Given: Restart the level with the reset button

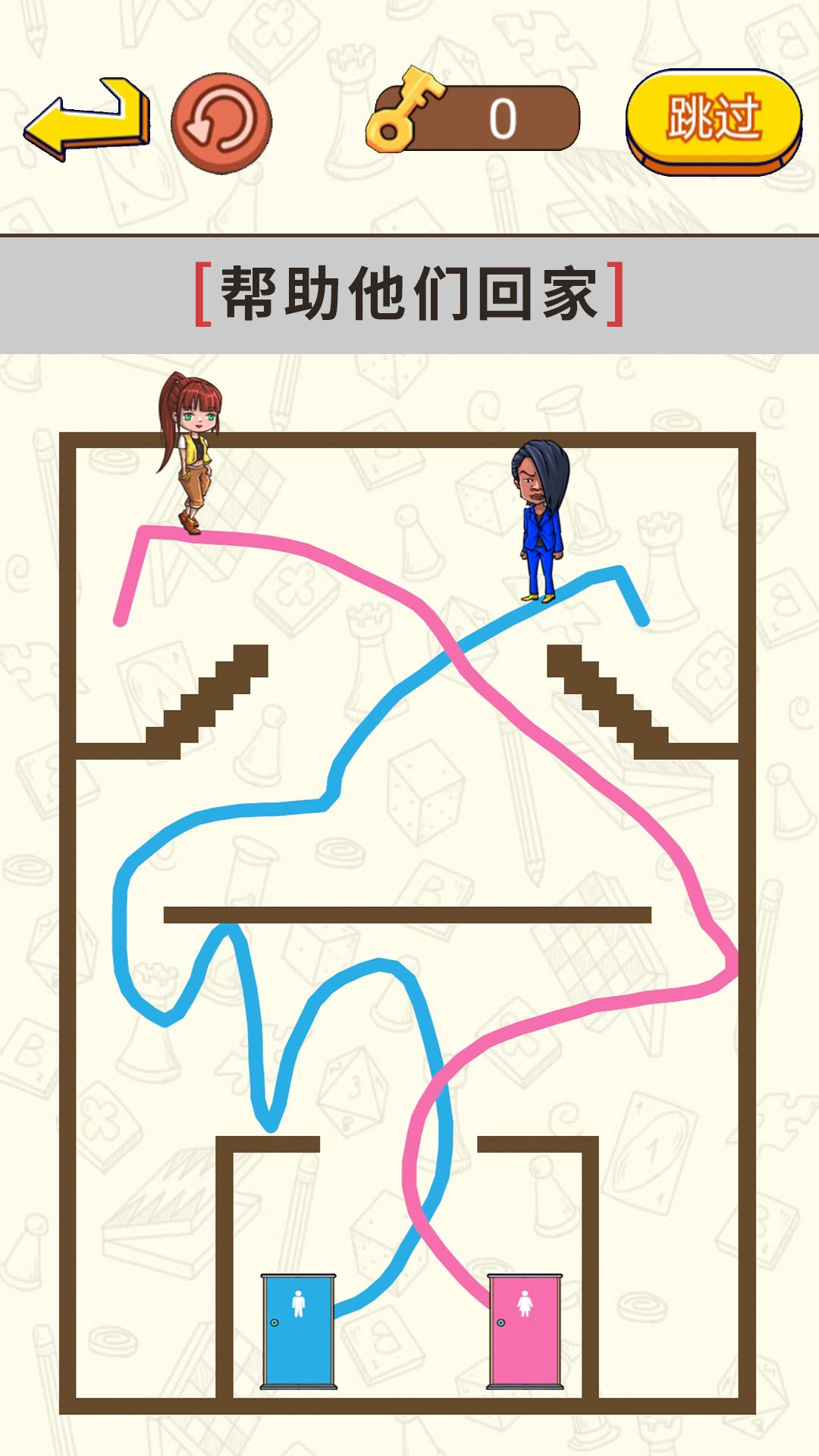Looking at the screenshot, I should click(x=221, y=123).
